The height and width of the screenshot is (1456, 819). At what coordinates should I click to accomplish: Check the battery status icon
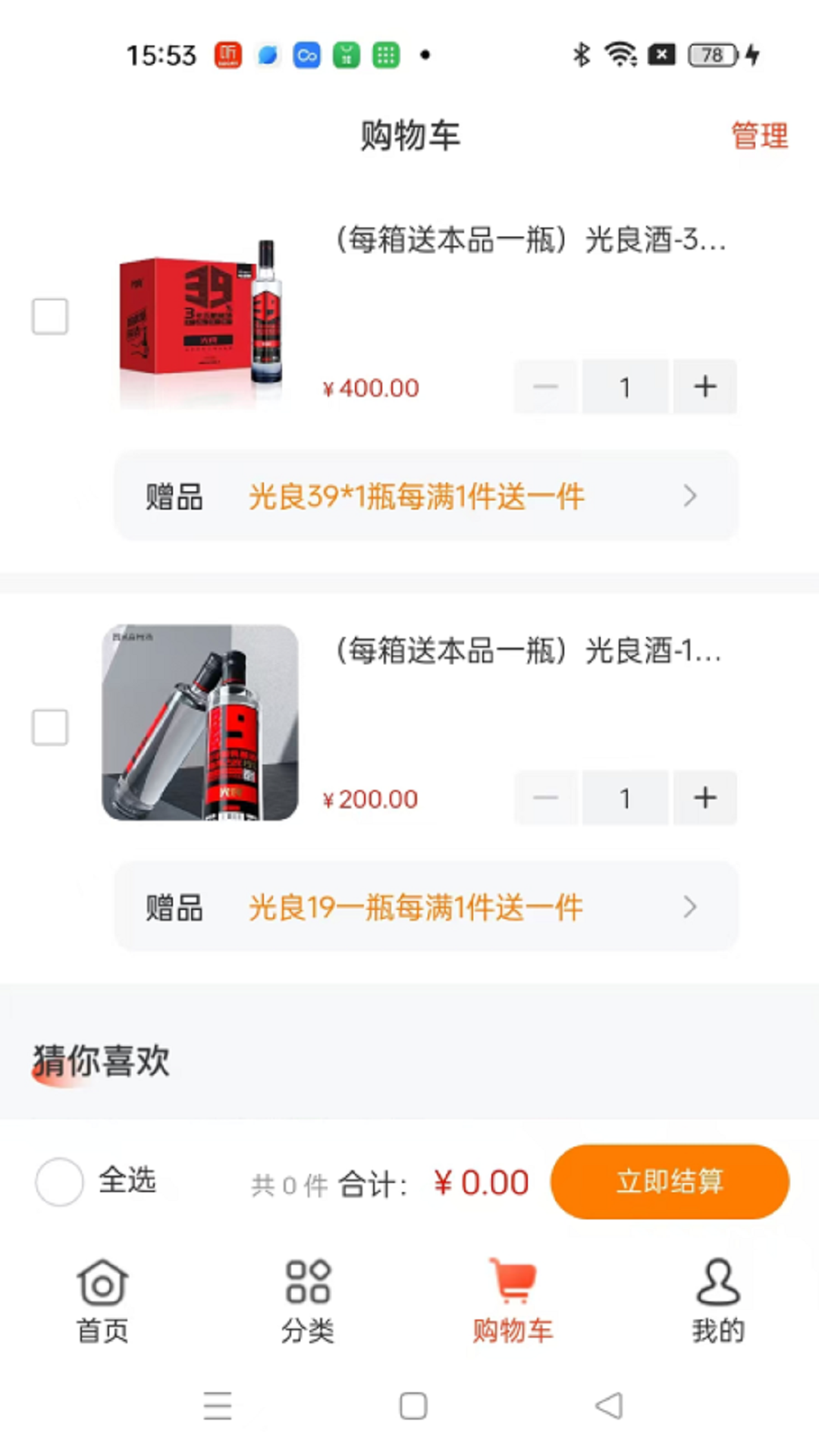(x=710, y=55)
